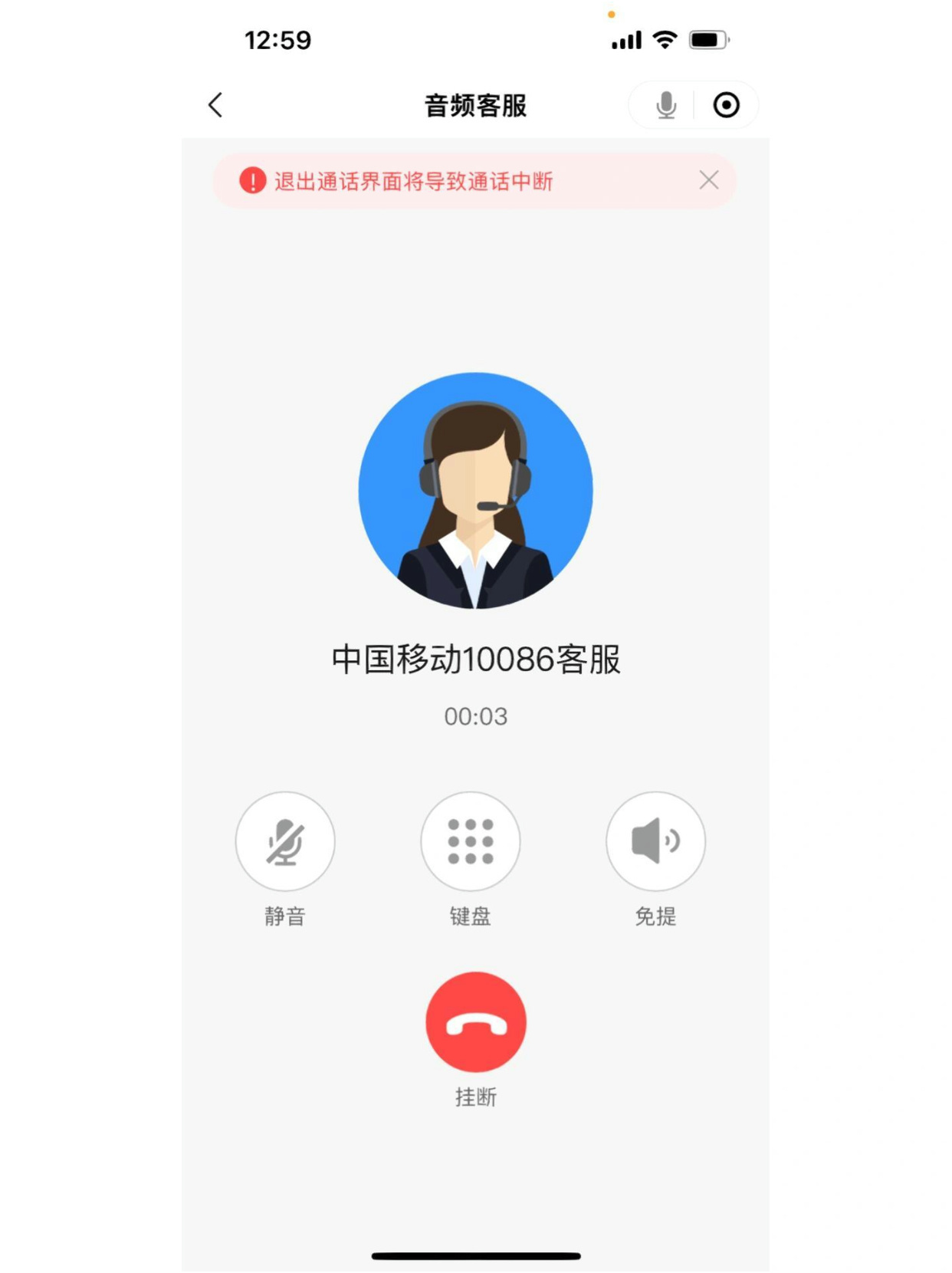The height and width of the screenshot is (1273, 952).
Task: Go back from the 音频客服 call screen
Action: click(215, 105)
